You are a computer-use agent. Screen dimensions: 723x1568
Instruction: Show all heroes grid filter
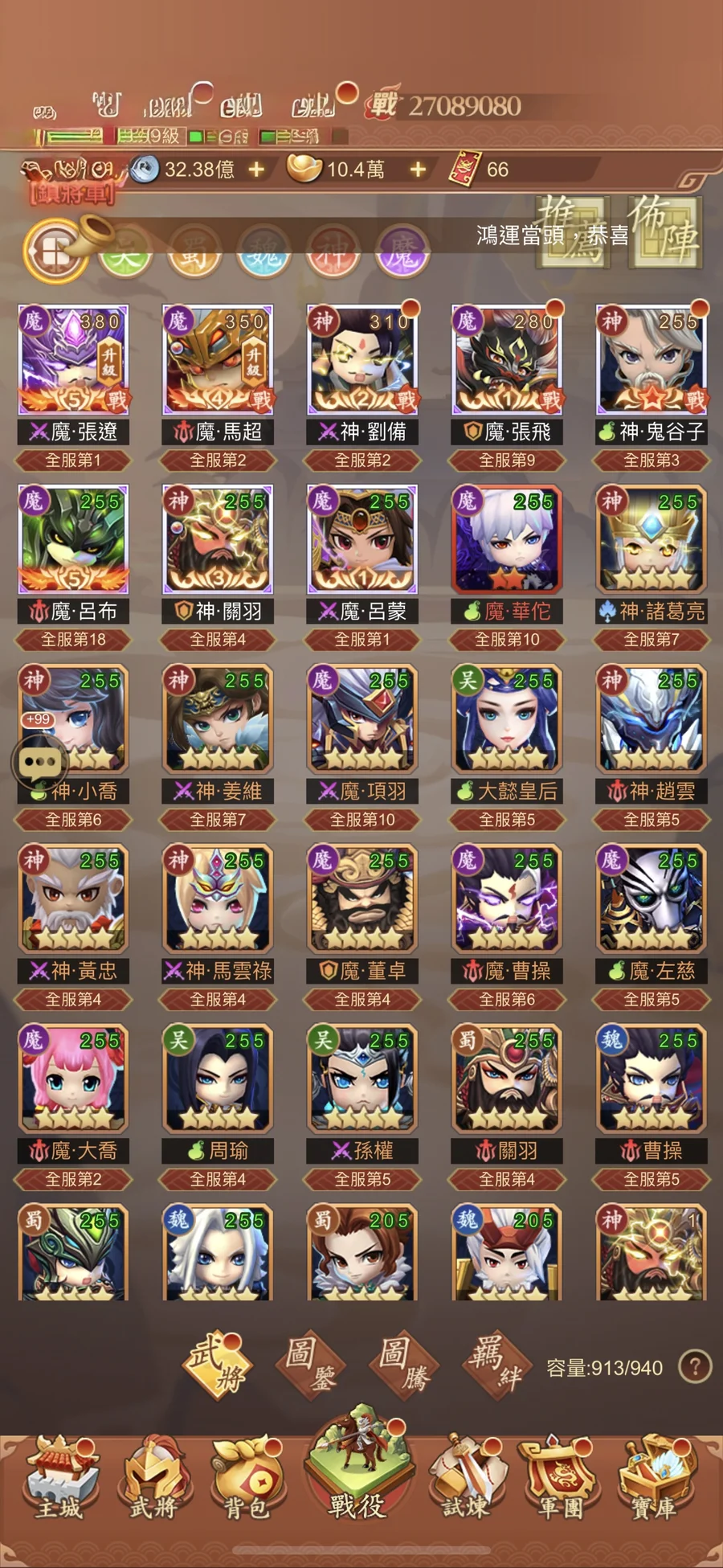[x=55, y=252]
